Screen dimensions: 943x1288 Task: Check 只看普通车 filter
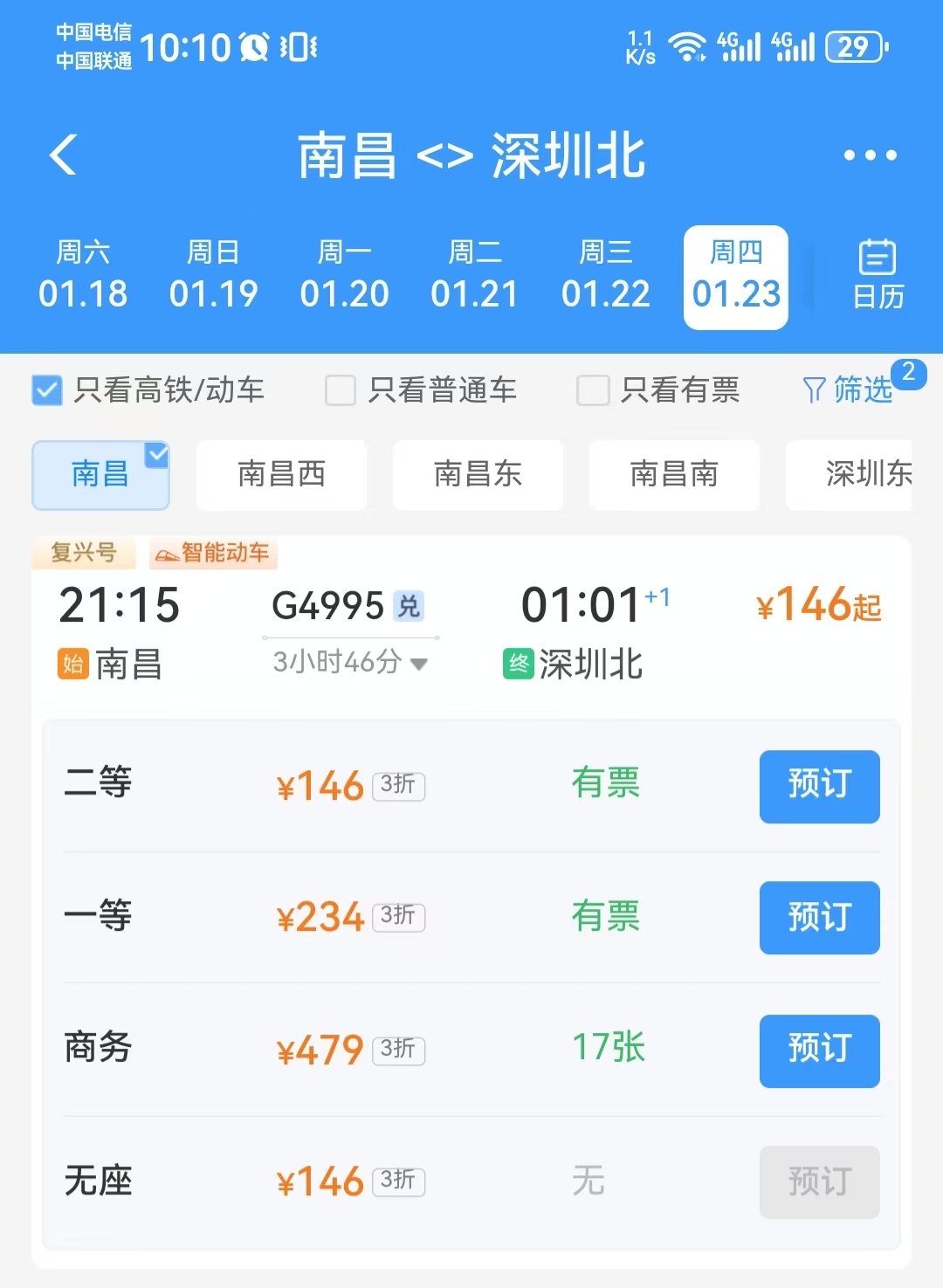click(x=341, y=390)
